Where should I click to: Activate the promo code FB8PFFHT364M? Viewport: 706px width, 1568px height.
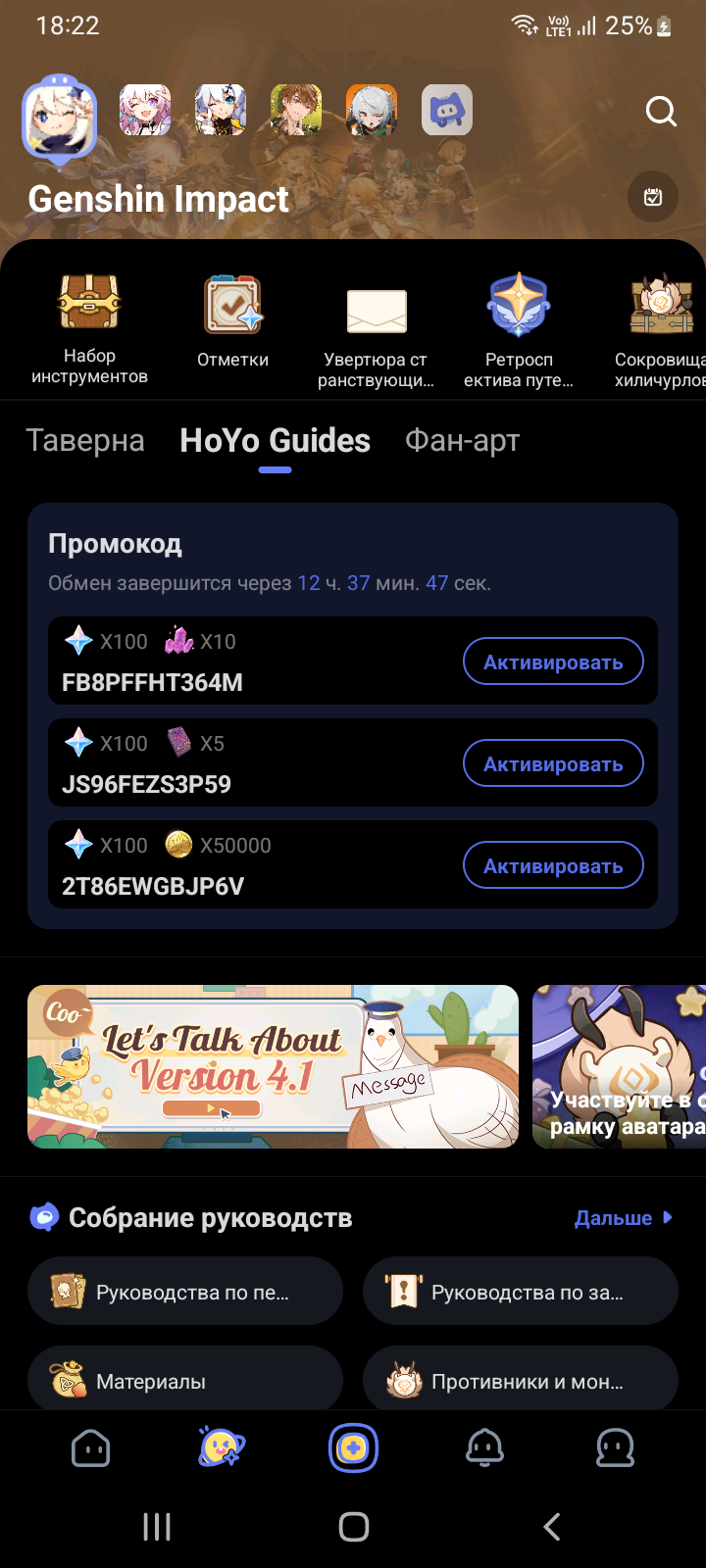[552, 661]
